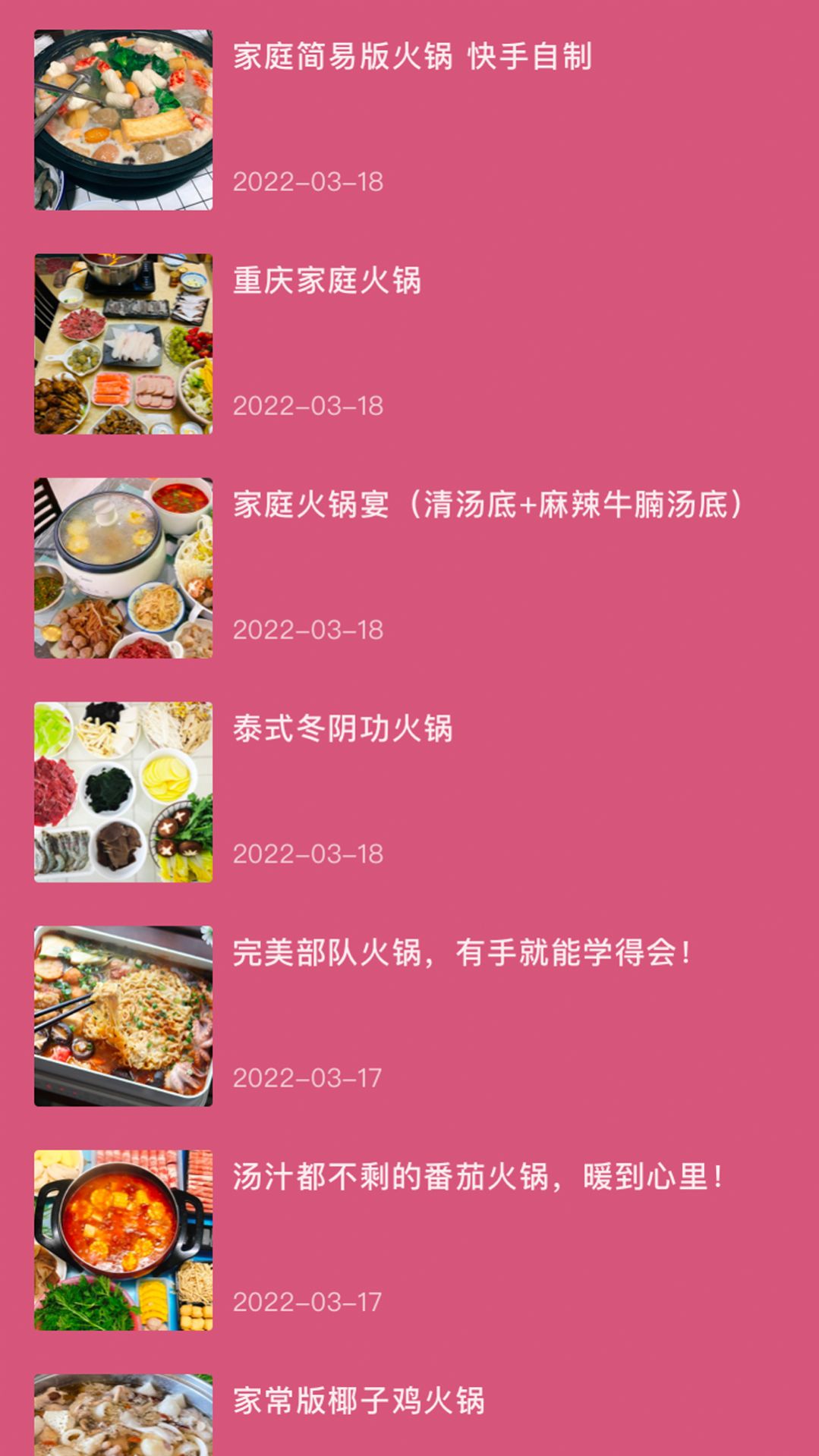
Task: Click the 2022-03-18 date under 家庭简易版火锅
Action: pyautogui.click(x=307, y=182)
